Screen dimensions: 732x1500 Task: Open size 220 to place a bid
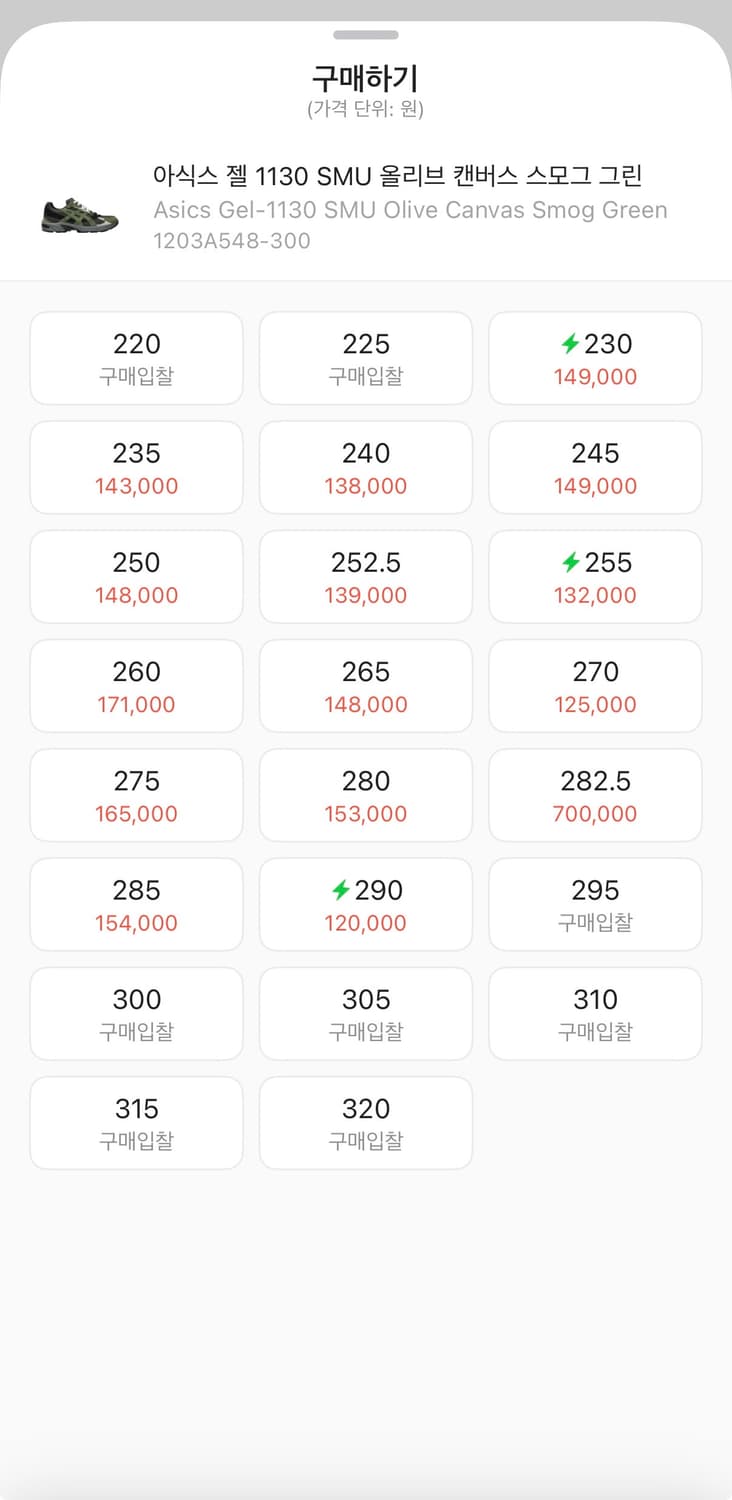[x=136, y=358]
